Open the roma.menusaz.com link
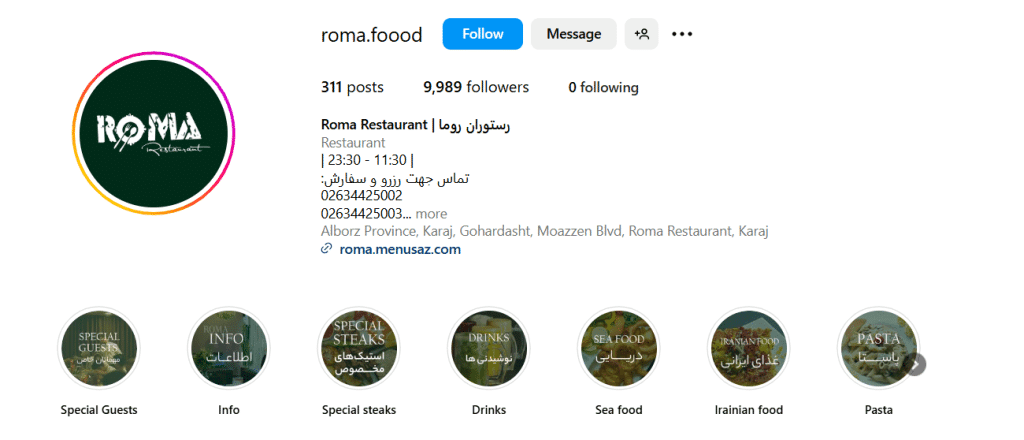This screenshot has height=440, width=1024. (400, 249)
